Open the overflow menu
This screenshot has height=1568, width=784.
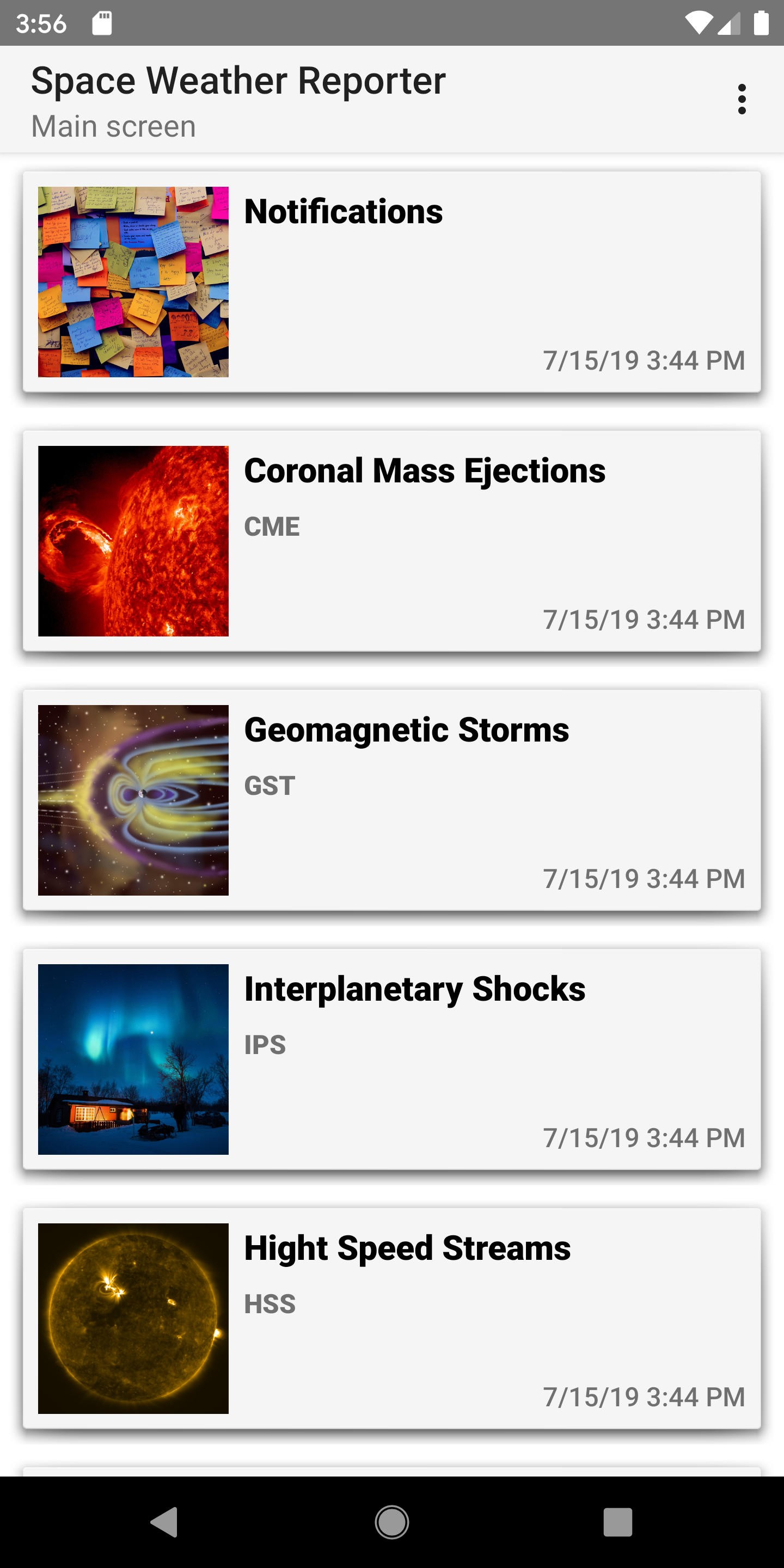tap(741, 99)
